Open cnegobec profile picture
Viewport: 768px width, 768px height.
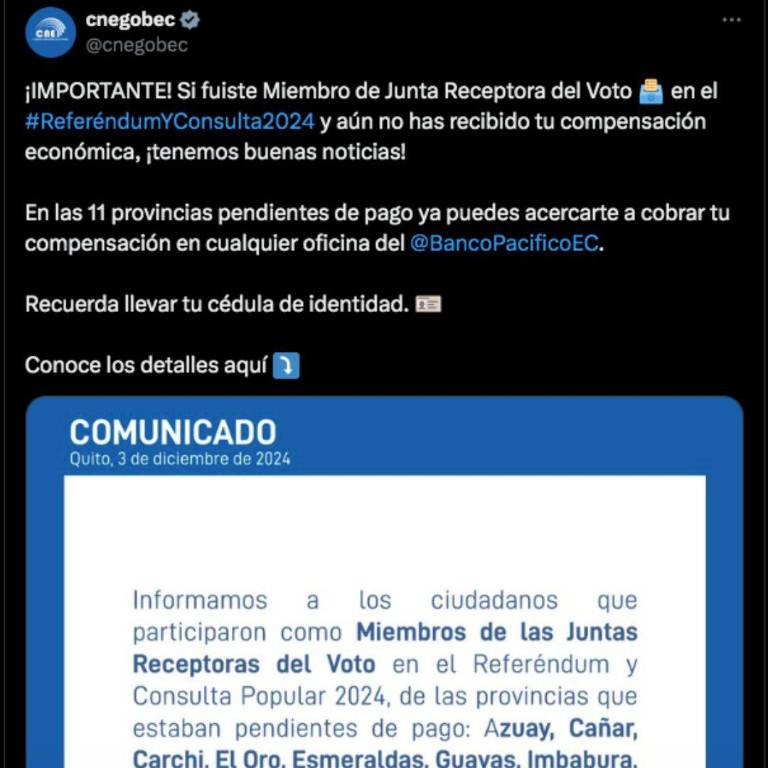[49, 31]
